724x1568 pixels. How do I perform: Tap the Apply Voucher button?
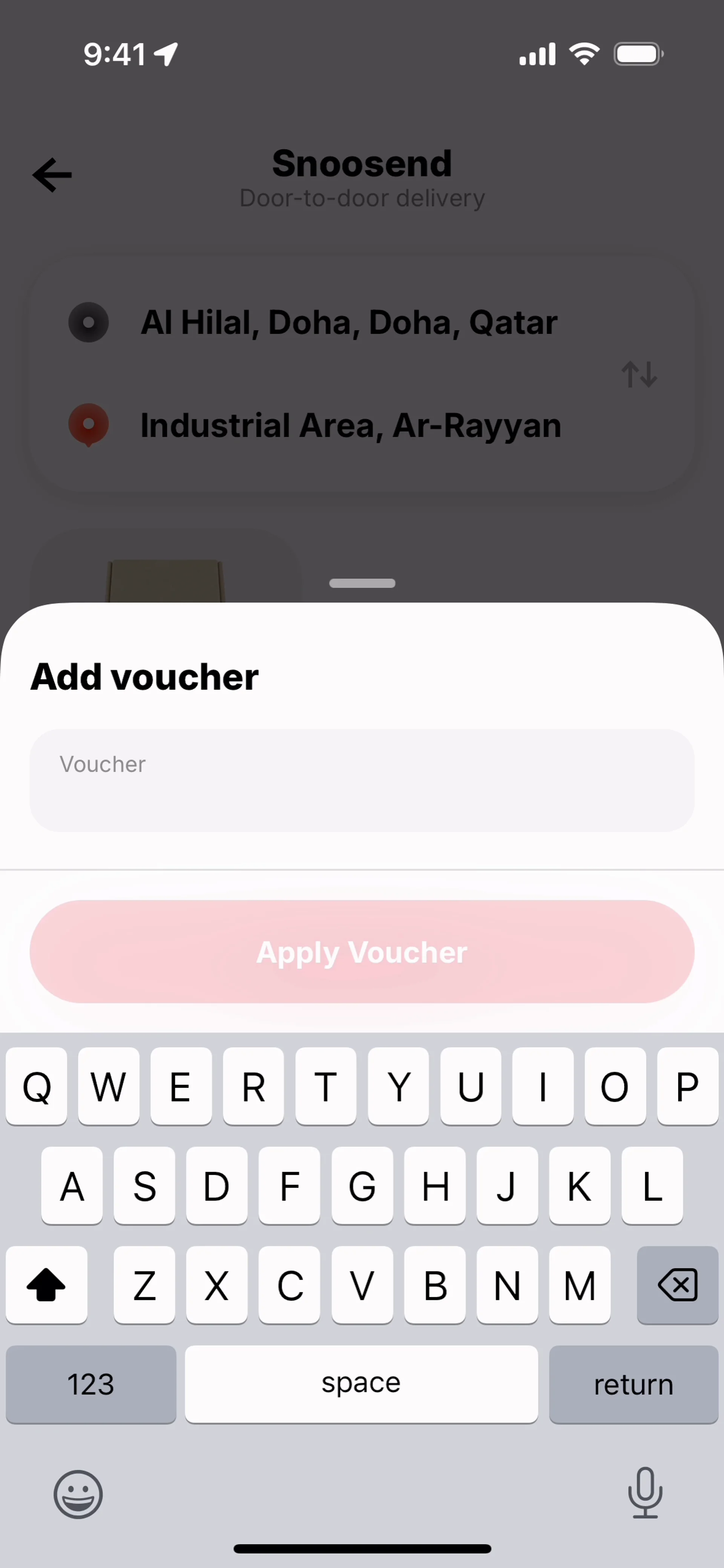(x=362, y=951)
